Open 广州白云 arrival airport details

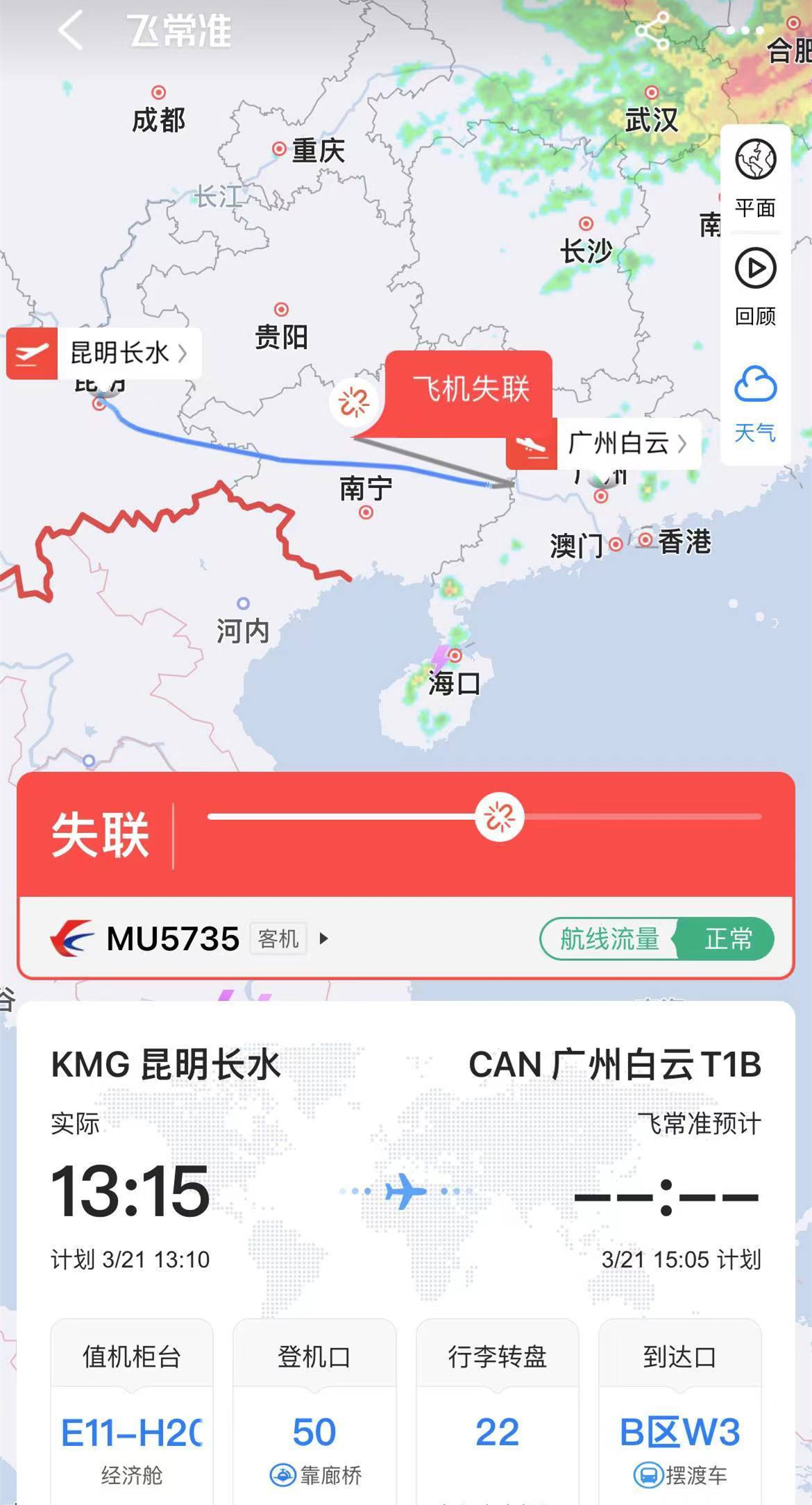pos(604,443)
